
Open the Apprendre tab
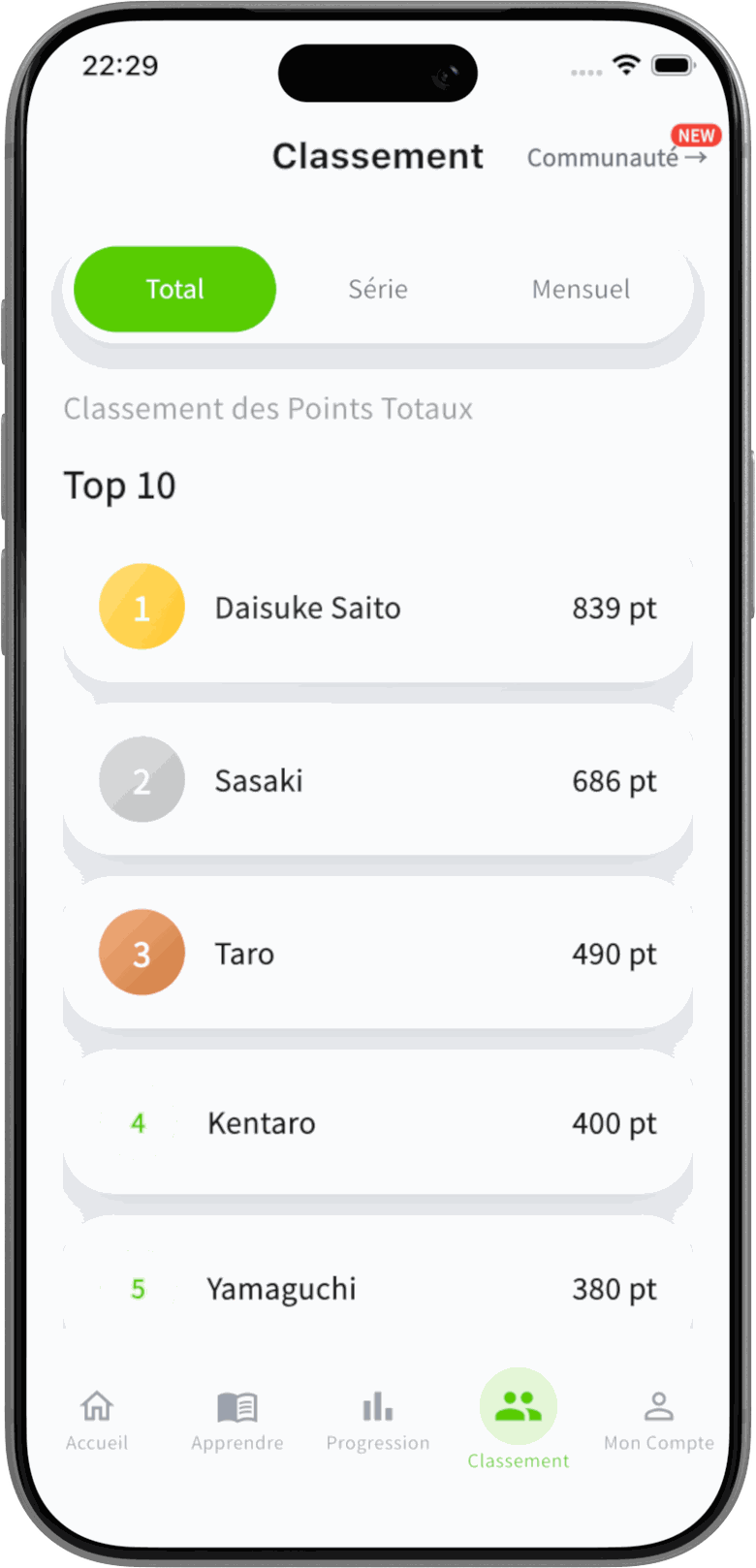(237, 1420)
